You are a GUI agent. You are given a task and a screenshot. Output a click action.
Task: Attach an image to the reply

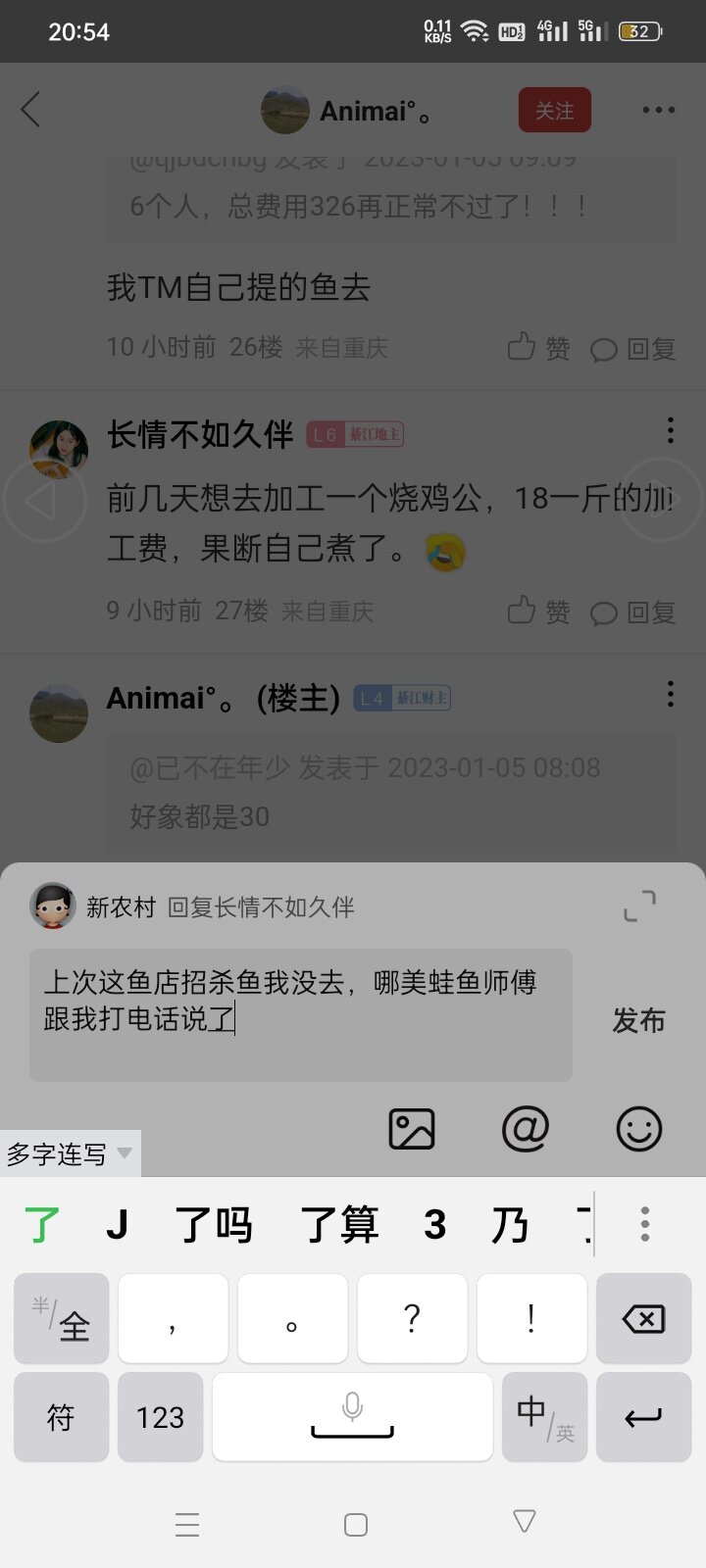[x=412, y=1129]
